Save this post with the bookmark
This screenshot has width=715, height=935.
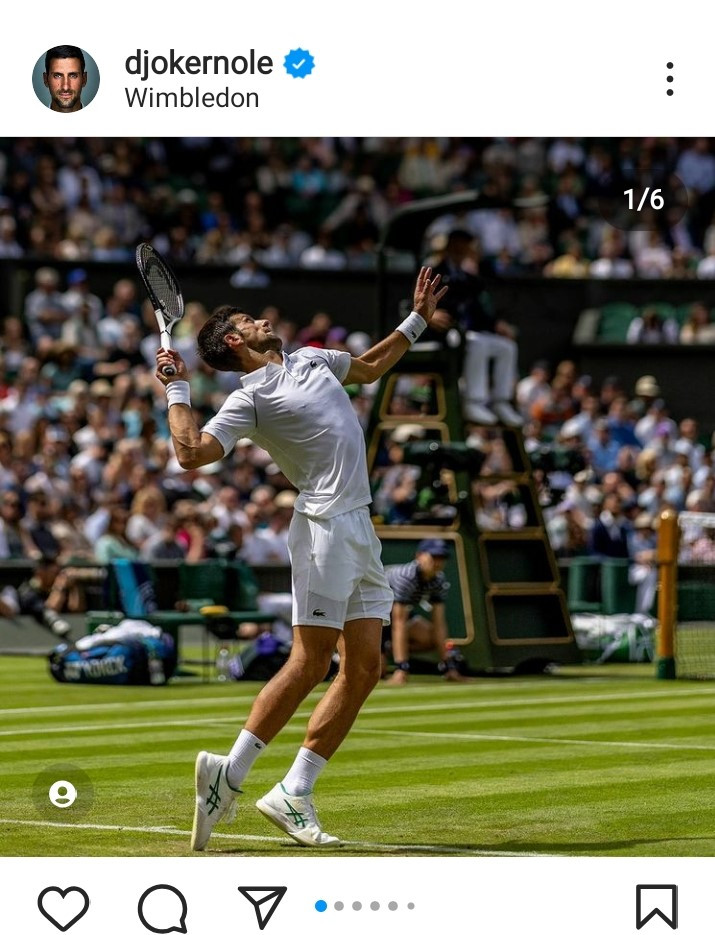pyautogui.click(x=656, y=907)
